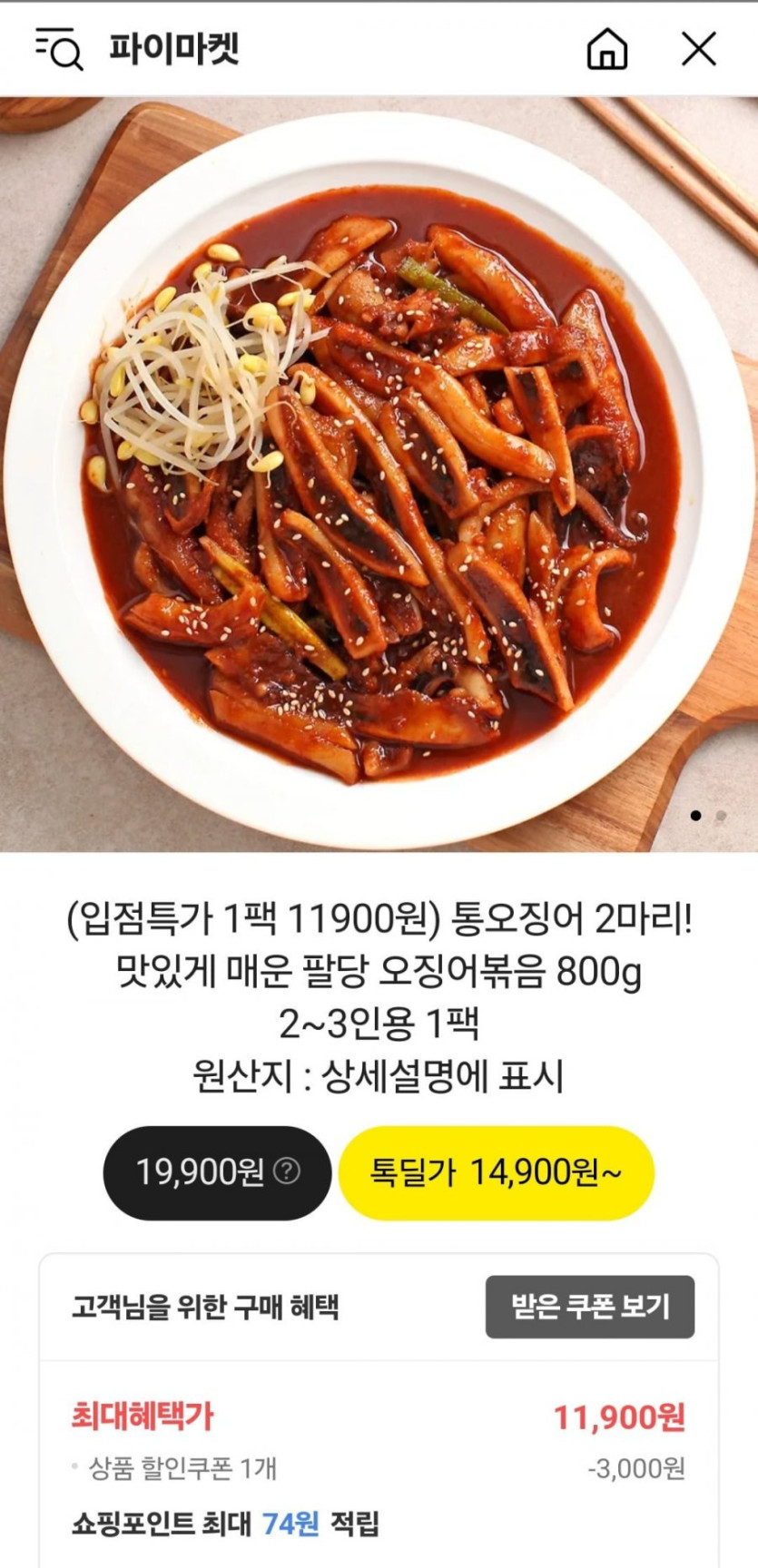Open the squid stir-fry product image
The image size is (758, 1568).
pos(379,474)
